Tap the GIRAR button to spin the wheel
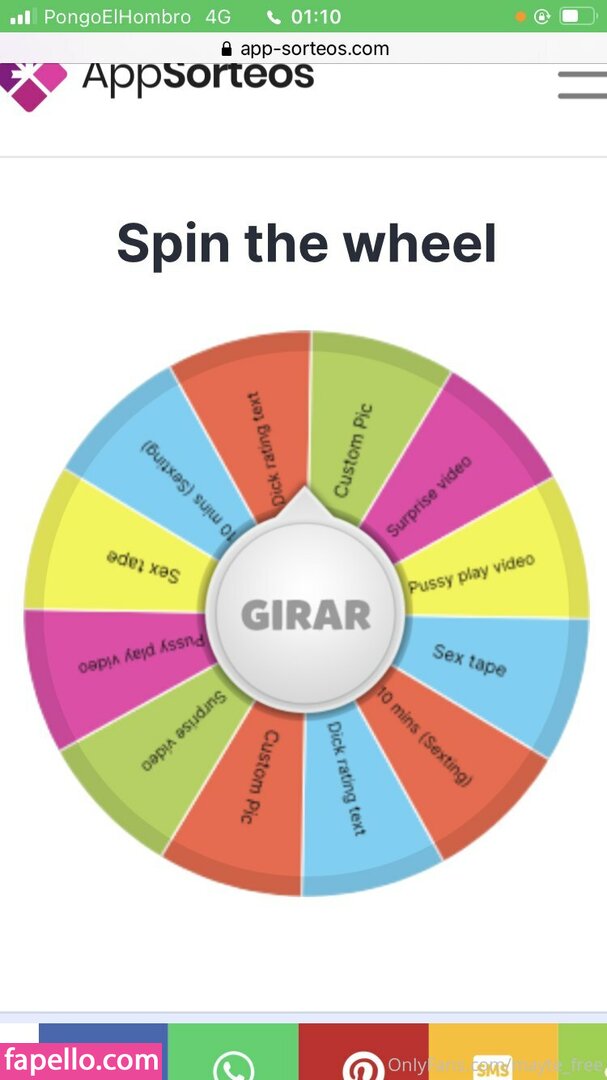Viewport: 607px width, 1080px height. 306,613
